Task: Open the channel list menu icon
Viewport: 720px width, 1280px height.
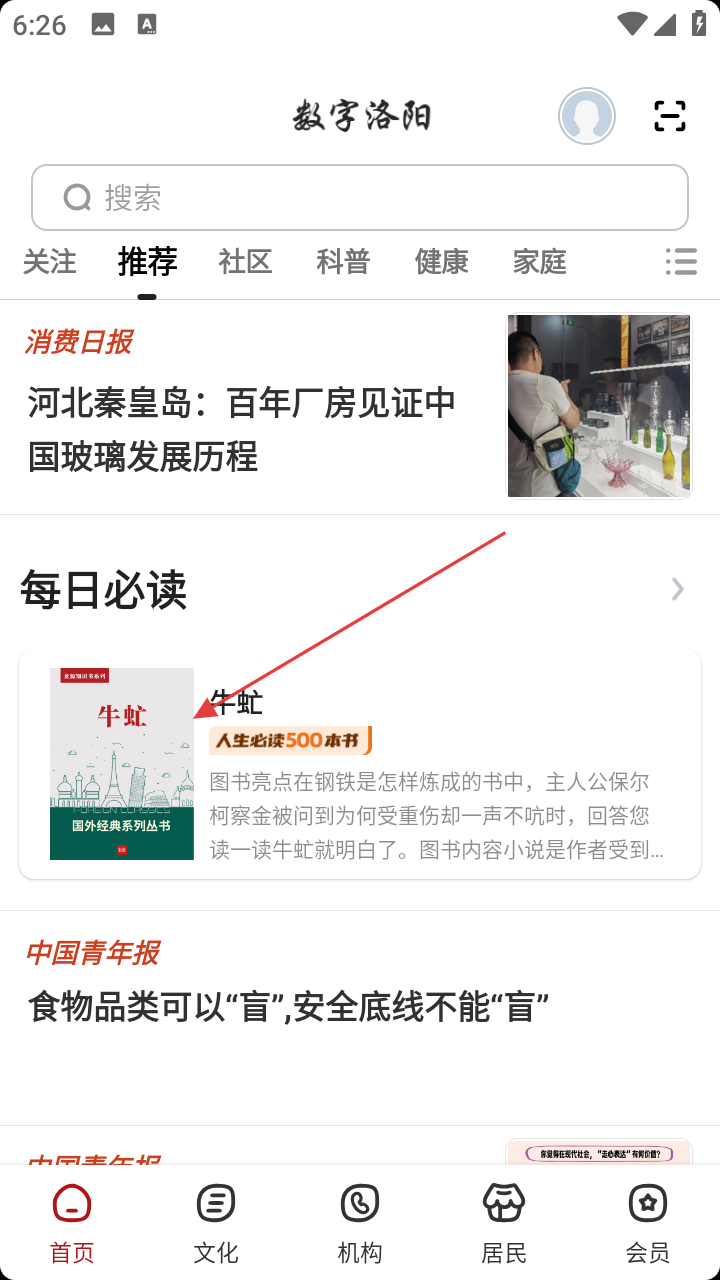Action: (681, 262)
